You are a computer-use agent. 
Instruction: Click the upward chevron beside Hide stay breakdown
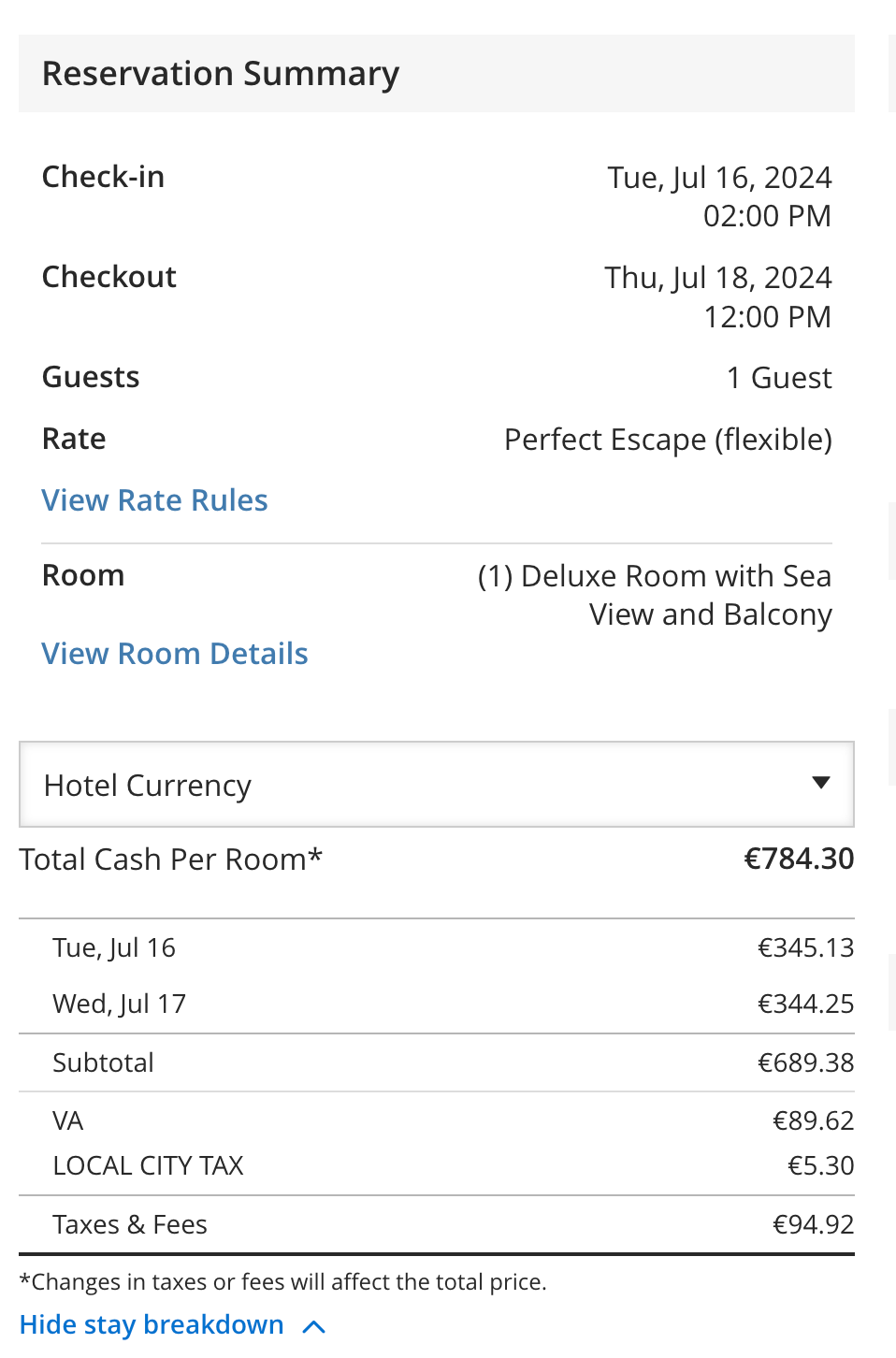pos(312,1324)
